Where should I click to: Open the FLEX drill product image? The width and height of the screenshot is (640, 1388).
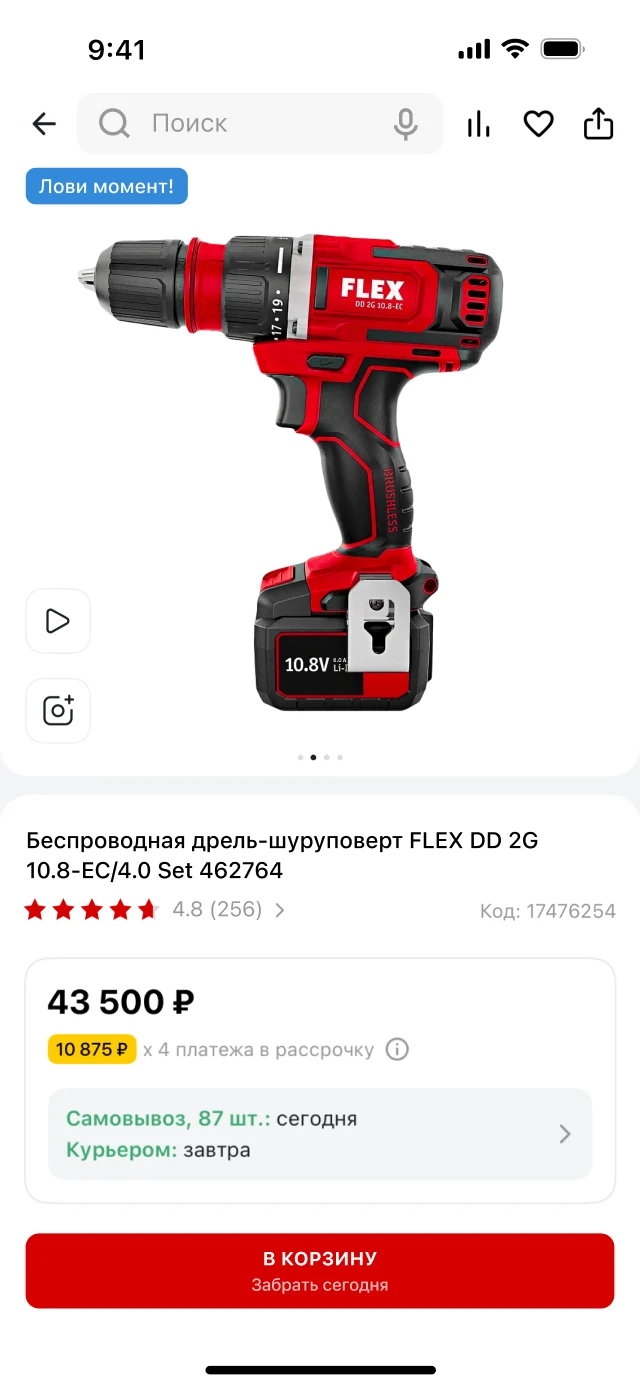(290, 472)
